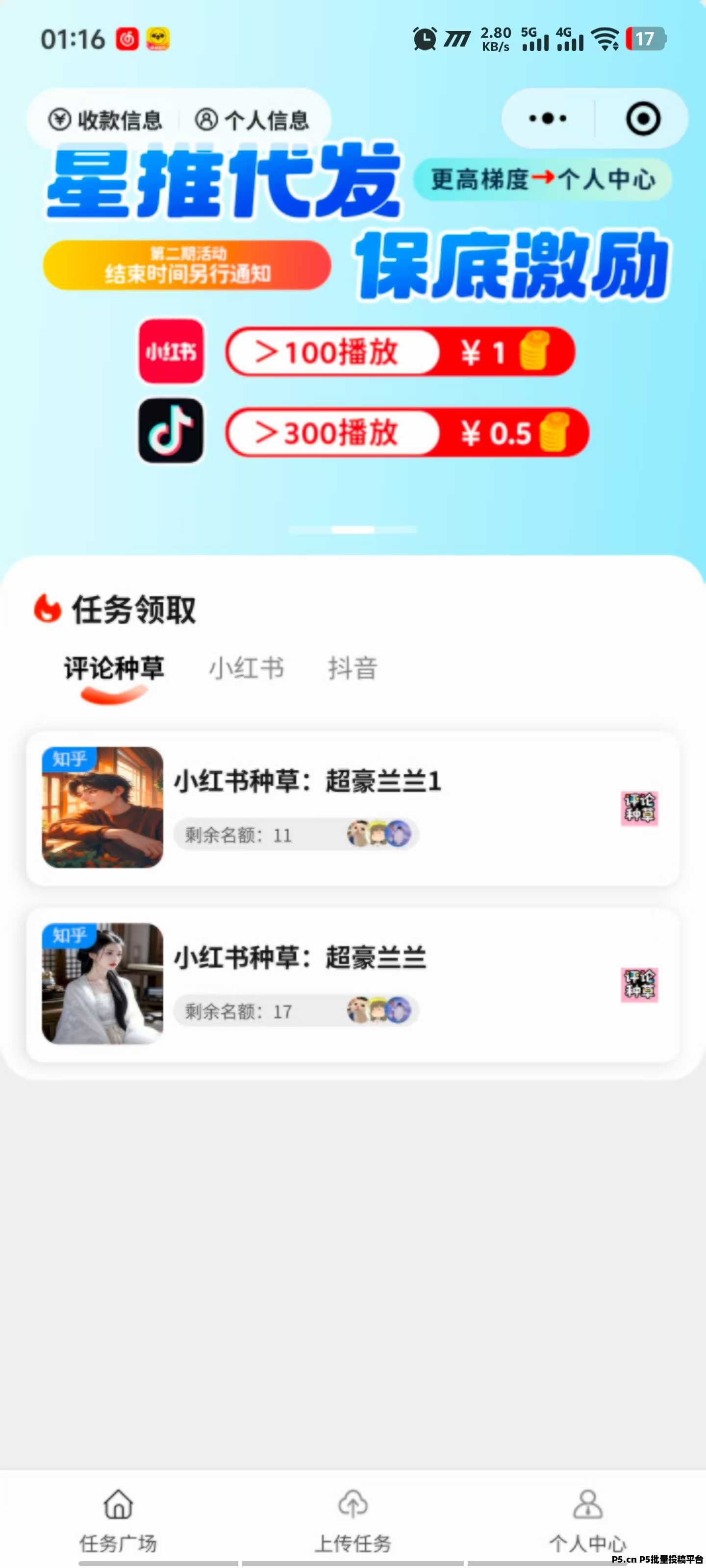Open task 小红书种草：超豪兰兰1

353,808
